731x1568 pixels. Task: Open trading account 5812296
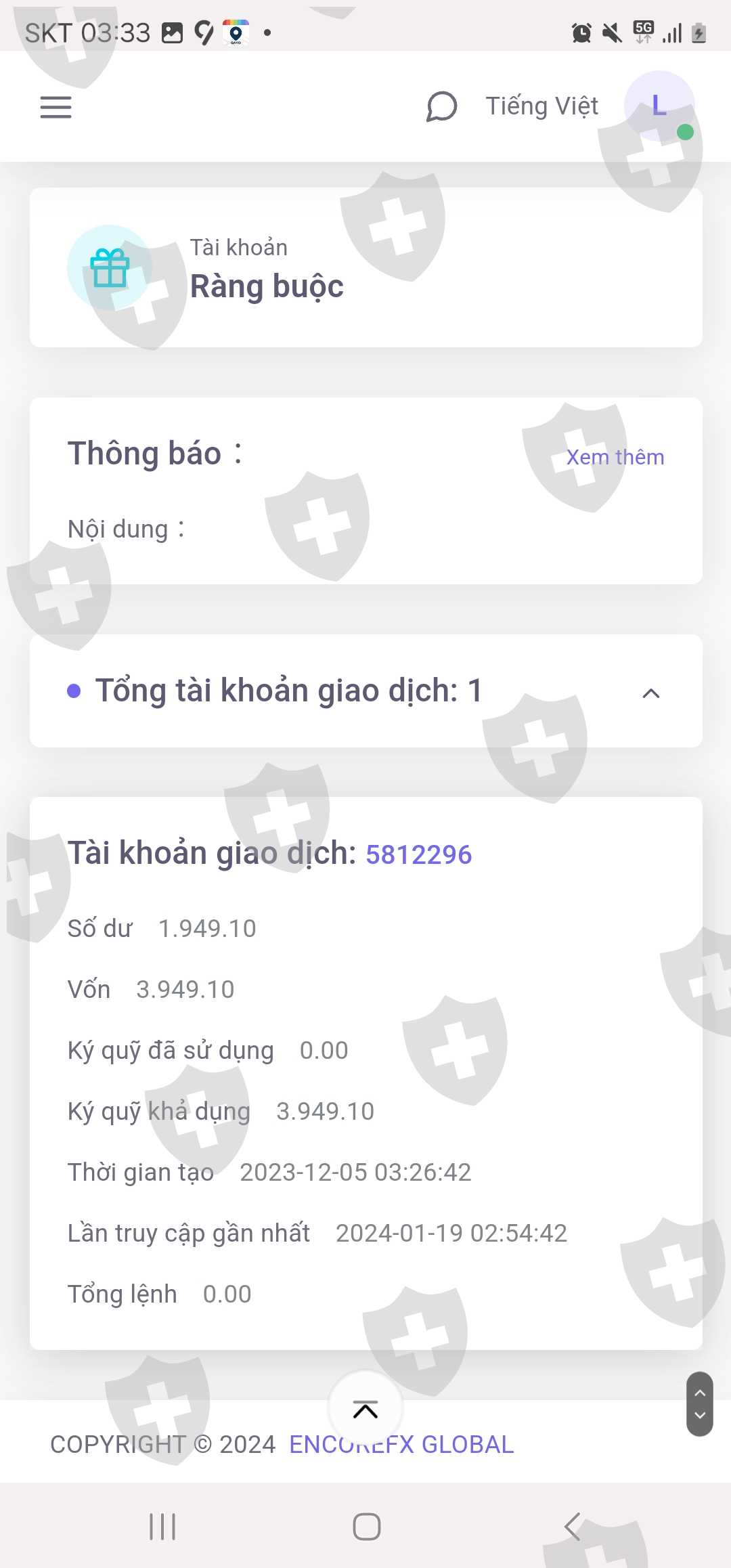tap(418, 854)
